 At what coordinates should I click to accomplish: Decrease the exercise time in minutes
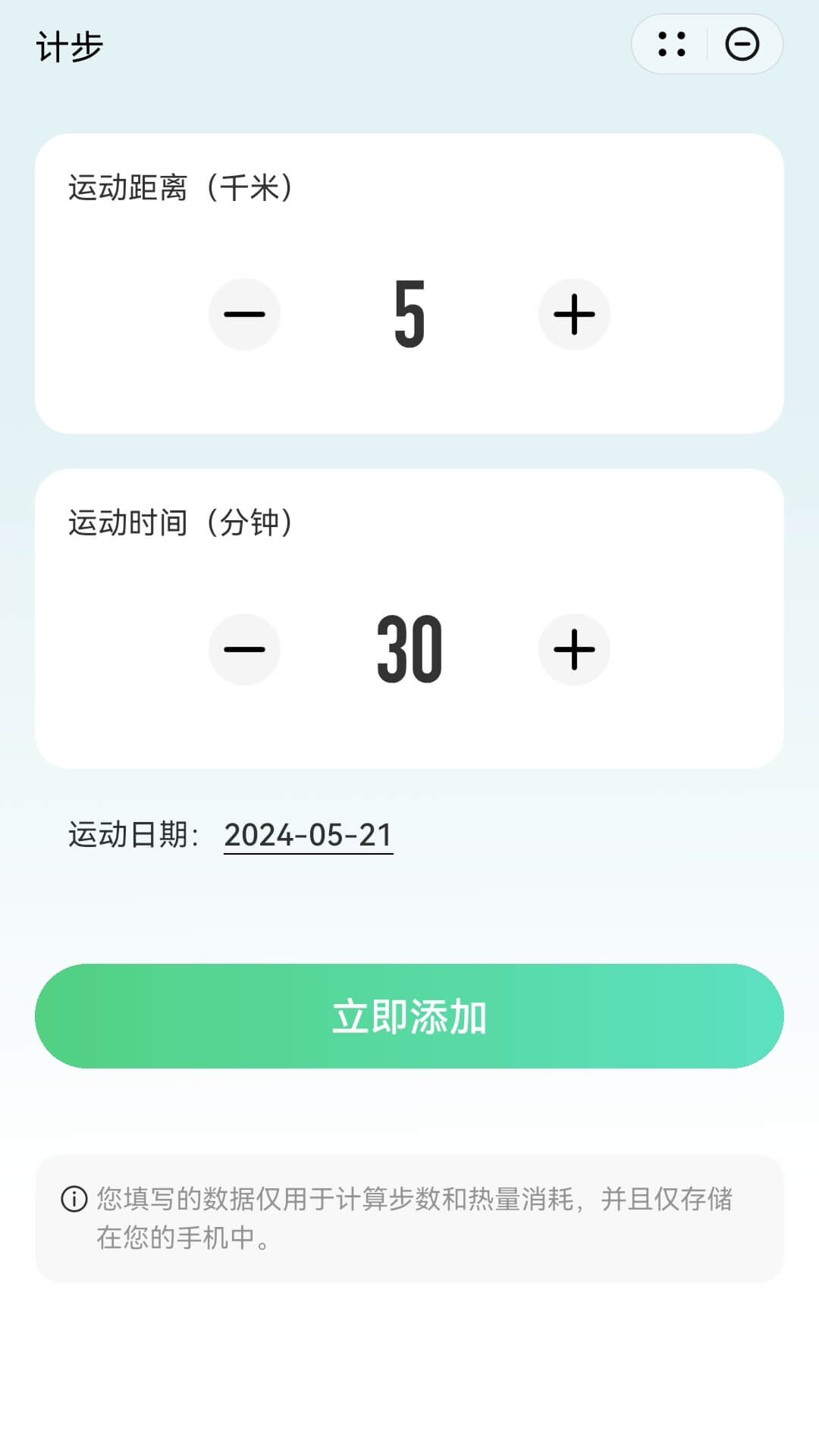(244, 649)
